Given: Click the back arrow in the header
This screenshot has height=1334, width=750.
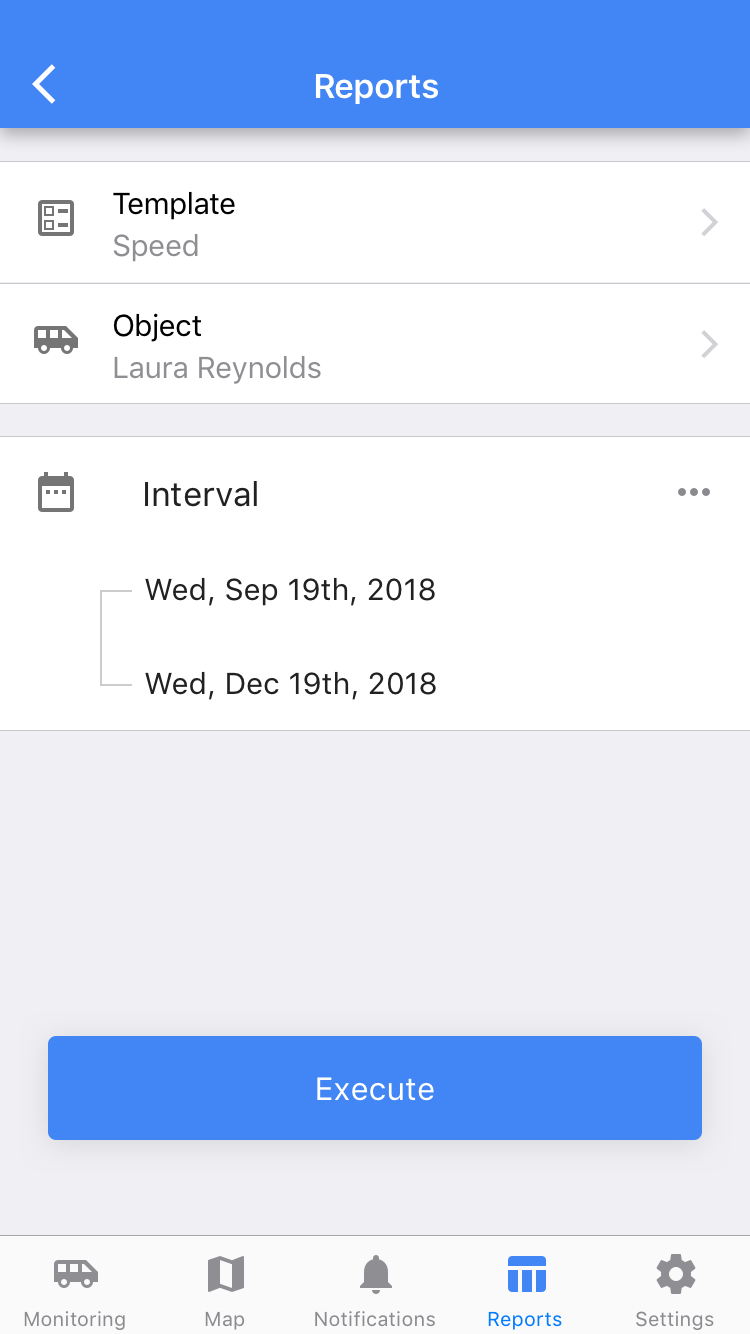Looking at the screenshot, I should [x=43, y=85].
